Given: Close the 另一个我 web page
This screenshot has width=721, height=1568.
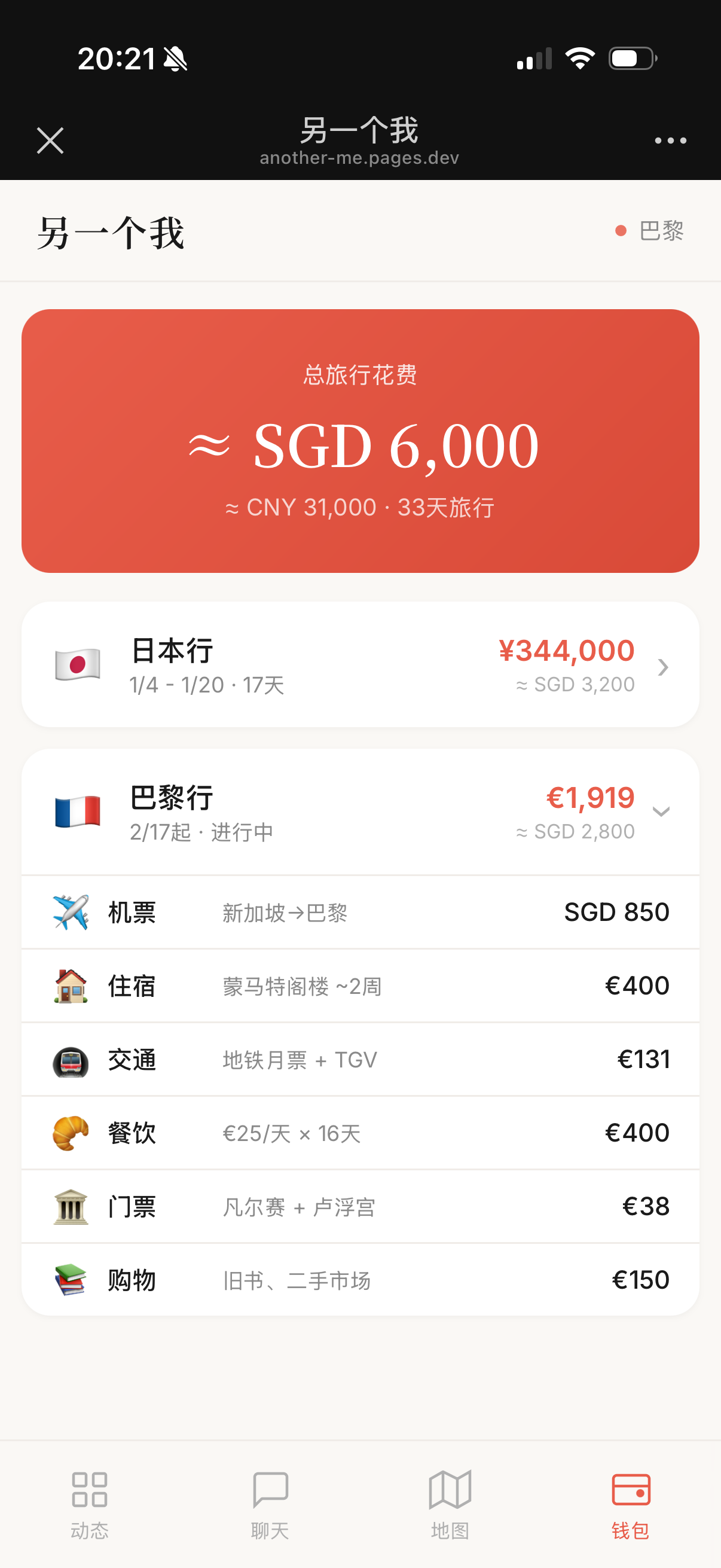Looking at the screenshot, I should point(50,141).
